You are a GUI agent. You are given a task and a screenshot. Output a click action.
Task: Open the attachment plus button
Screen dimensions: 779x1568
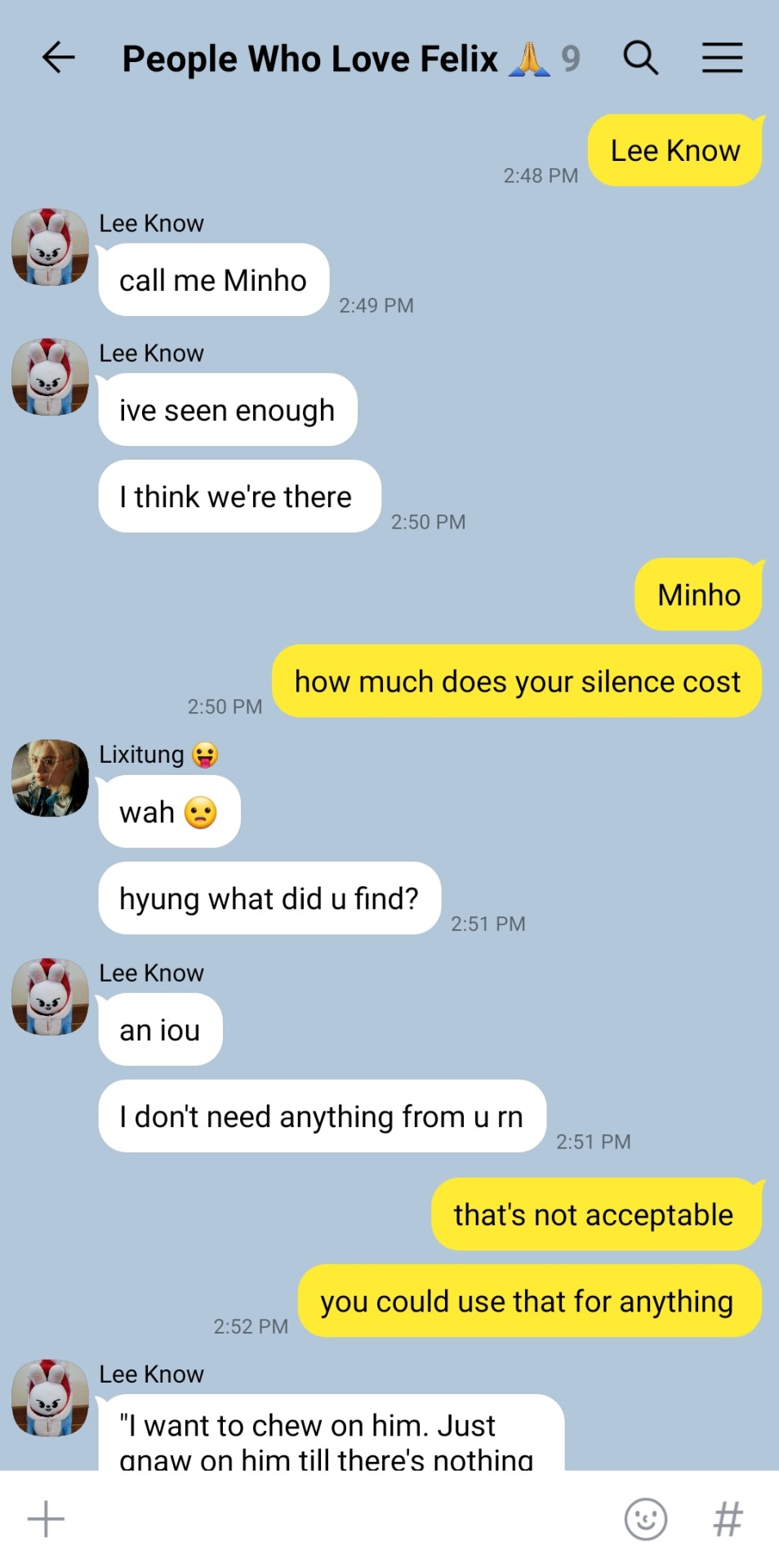tap(46, 1519)
